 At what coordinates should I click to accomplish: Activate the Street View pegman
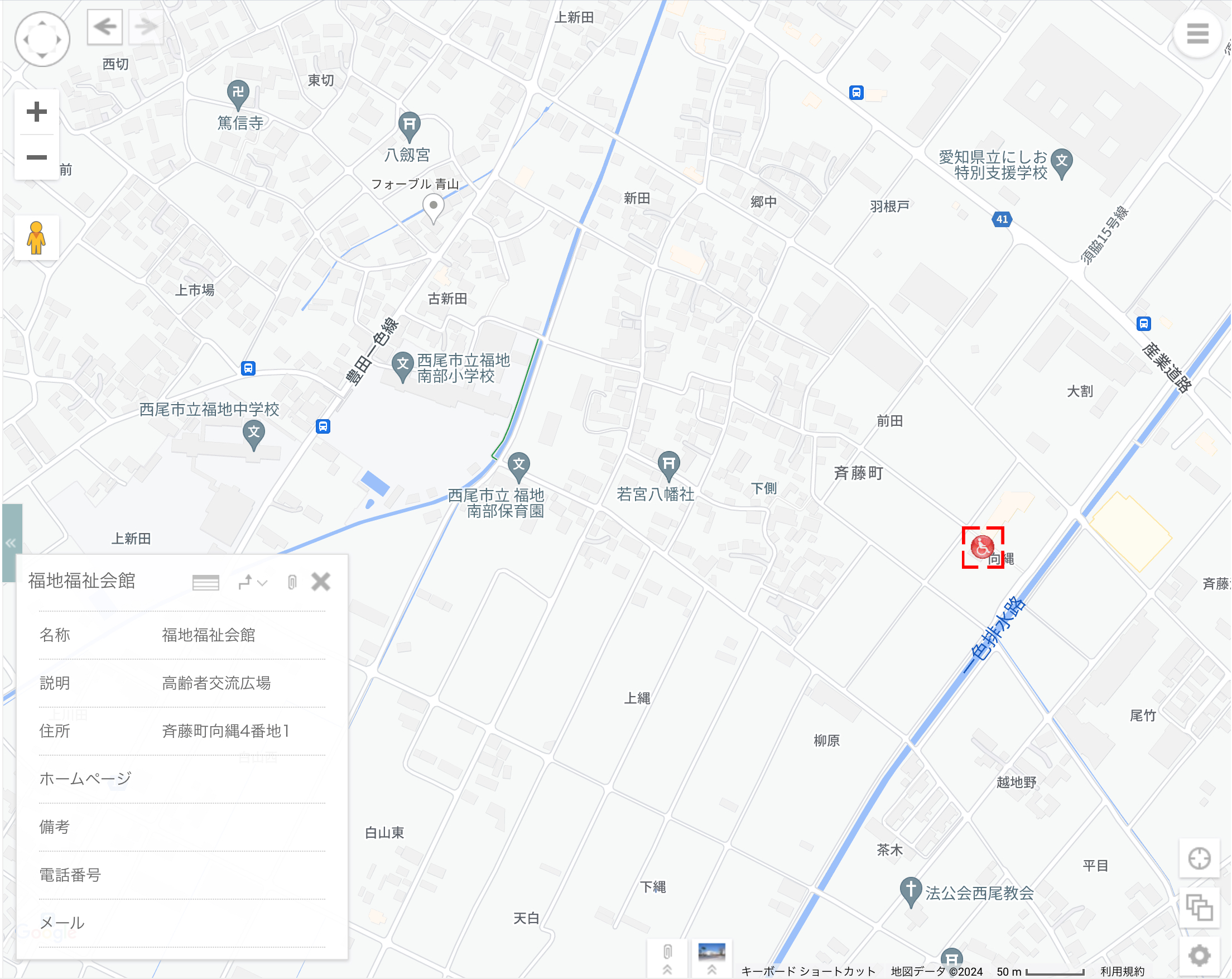pos(36,238)
